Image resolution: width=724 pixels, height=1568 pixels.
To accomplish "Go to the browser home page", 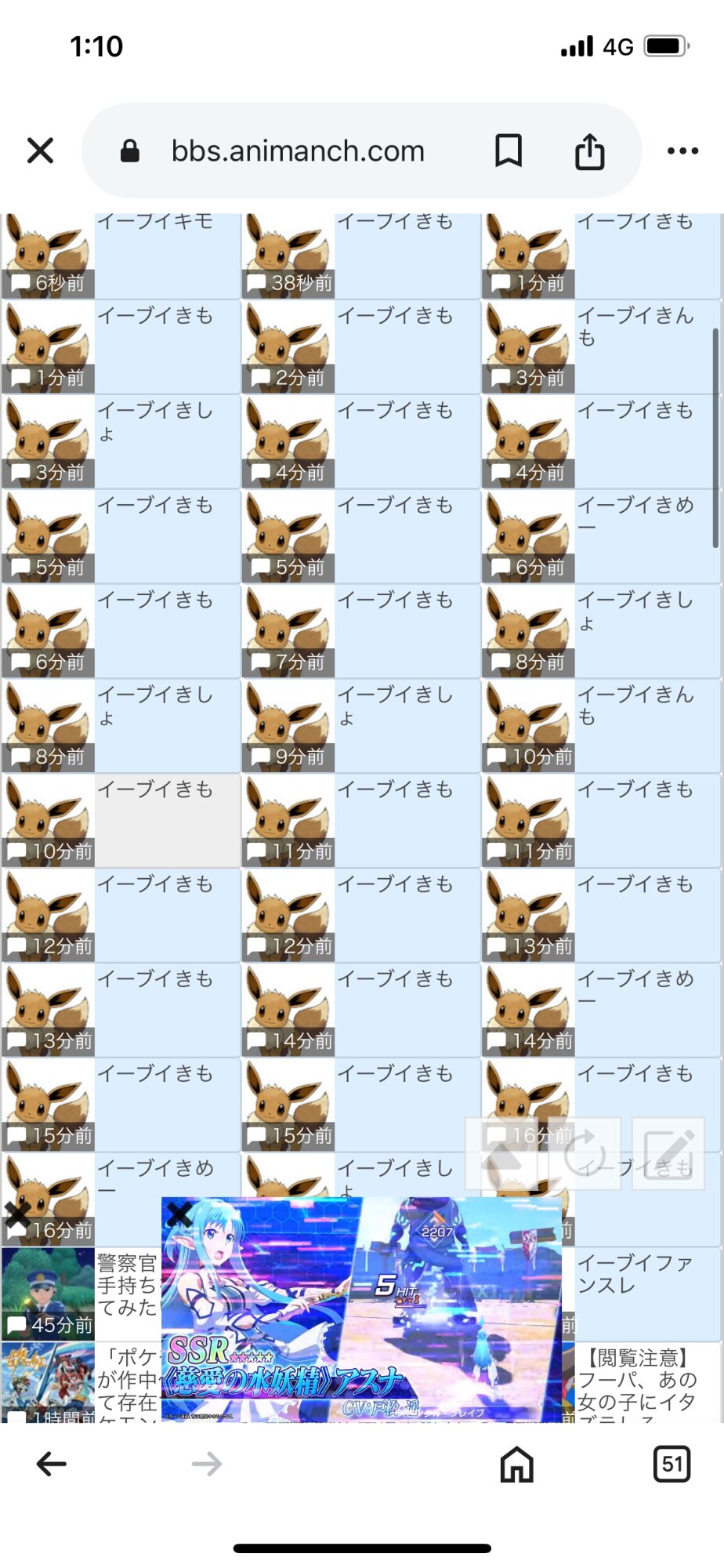I will pos(516,1464).
